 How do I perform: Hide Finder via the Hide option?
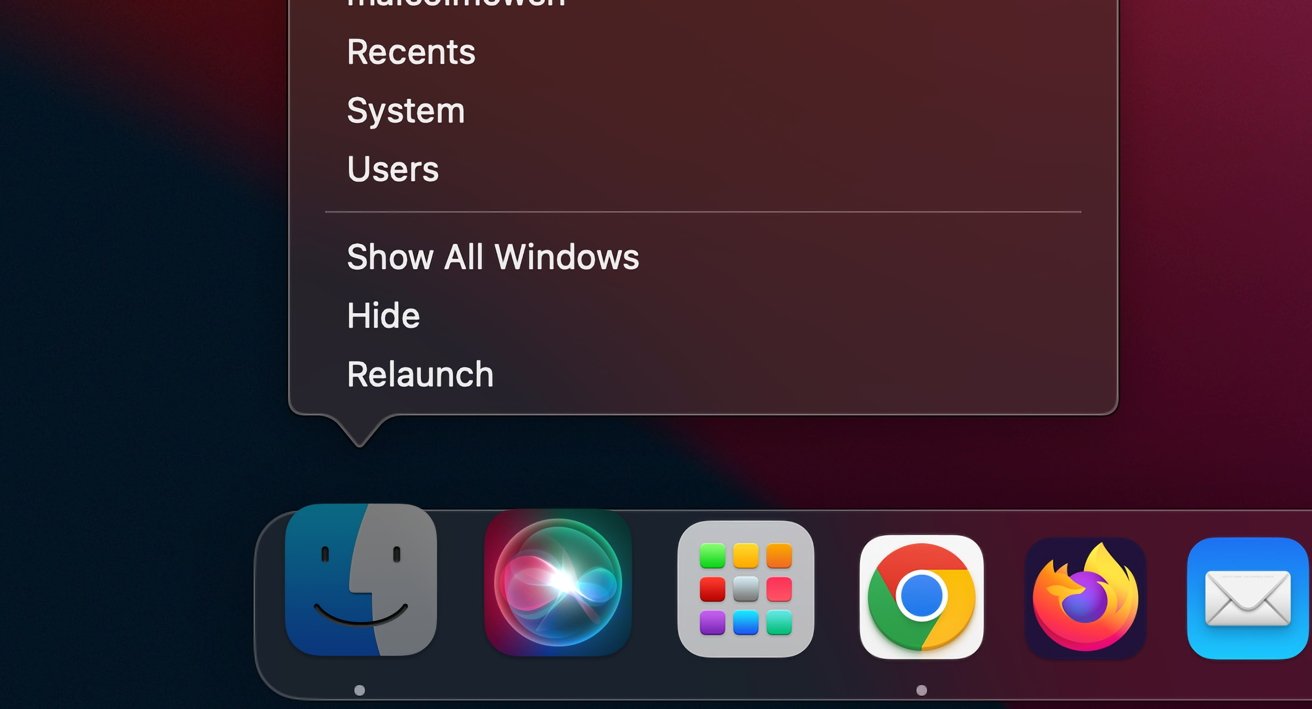383,316
